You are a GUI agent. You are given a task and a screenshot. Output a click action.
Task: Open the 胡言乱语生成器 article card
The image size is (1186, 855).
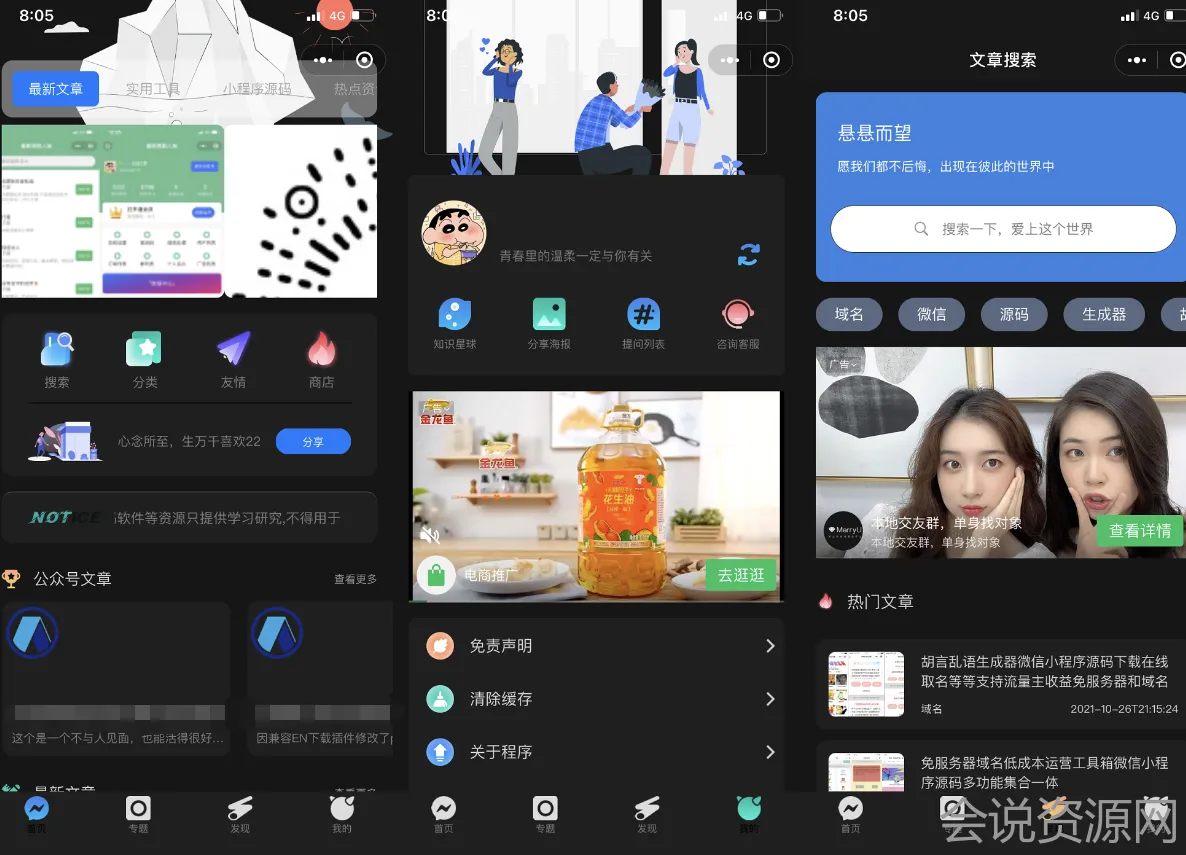pos(1001,684)
